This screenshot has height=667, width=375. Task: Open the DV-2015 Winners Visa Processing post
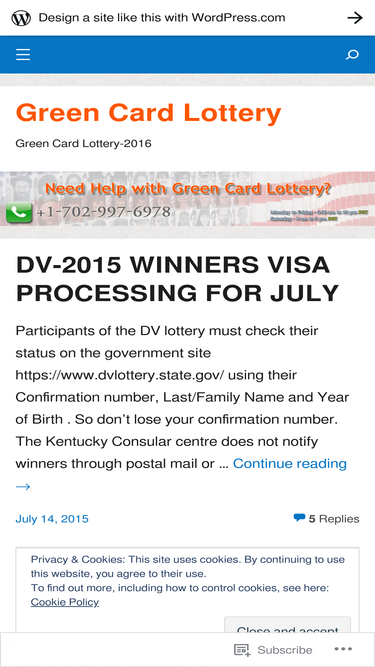click(x=177, y=279)
